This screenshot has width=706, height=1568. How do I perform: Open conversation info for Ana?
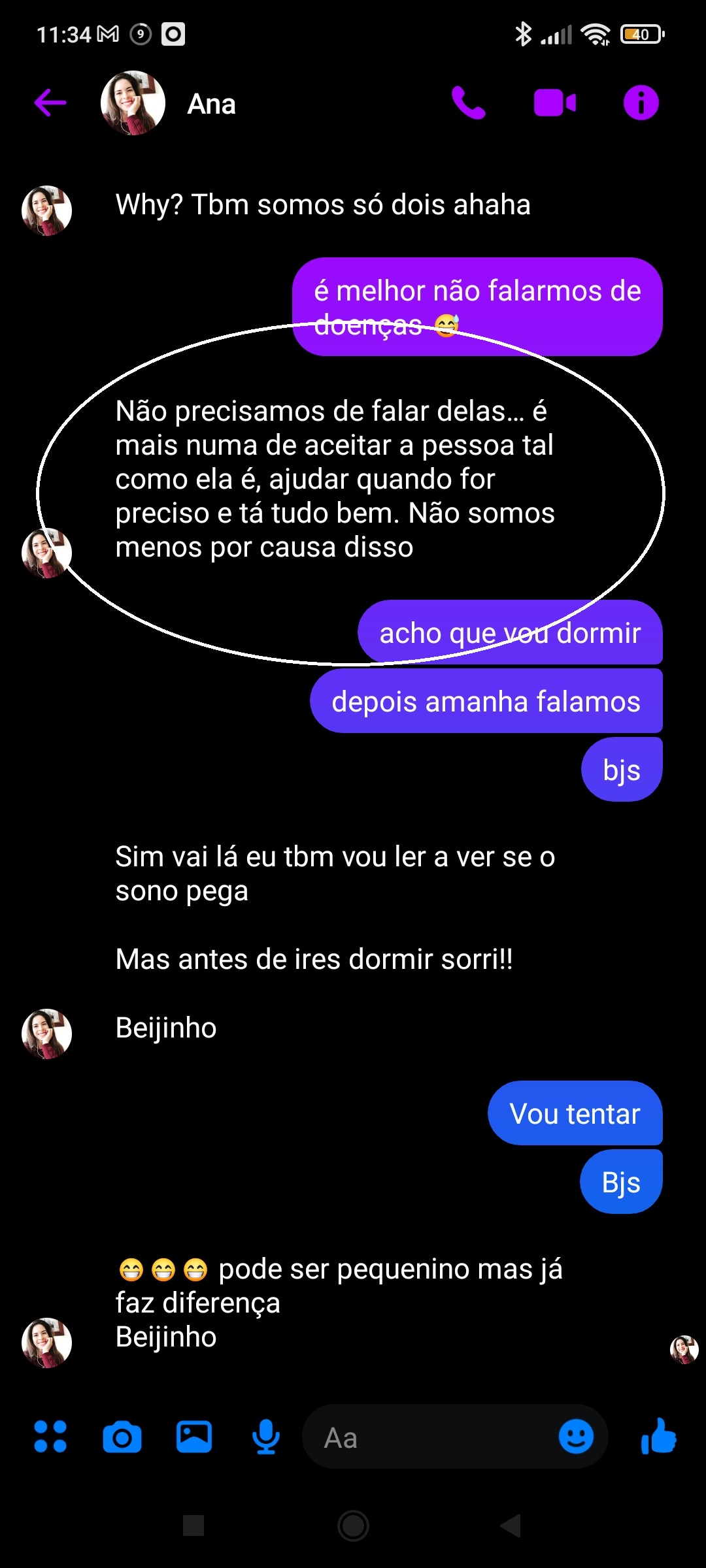(641, 103)
